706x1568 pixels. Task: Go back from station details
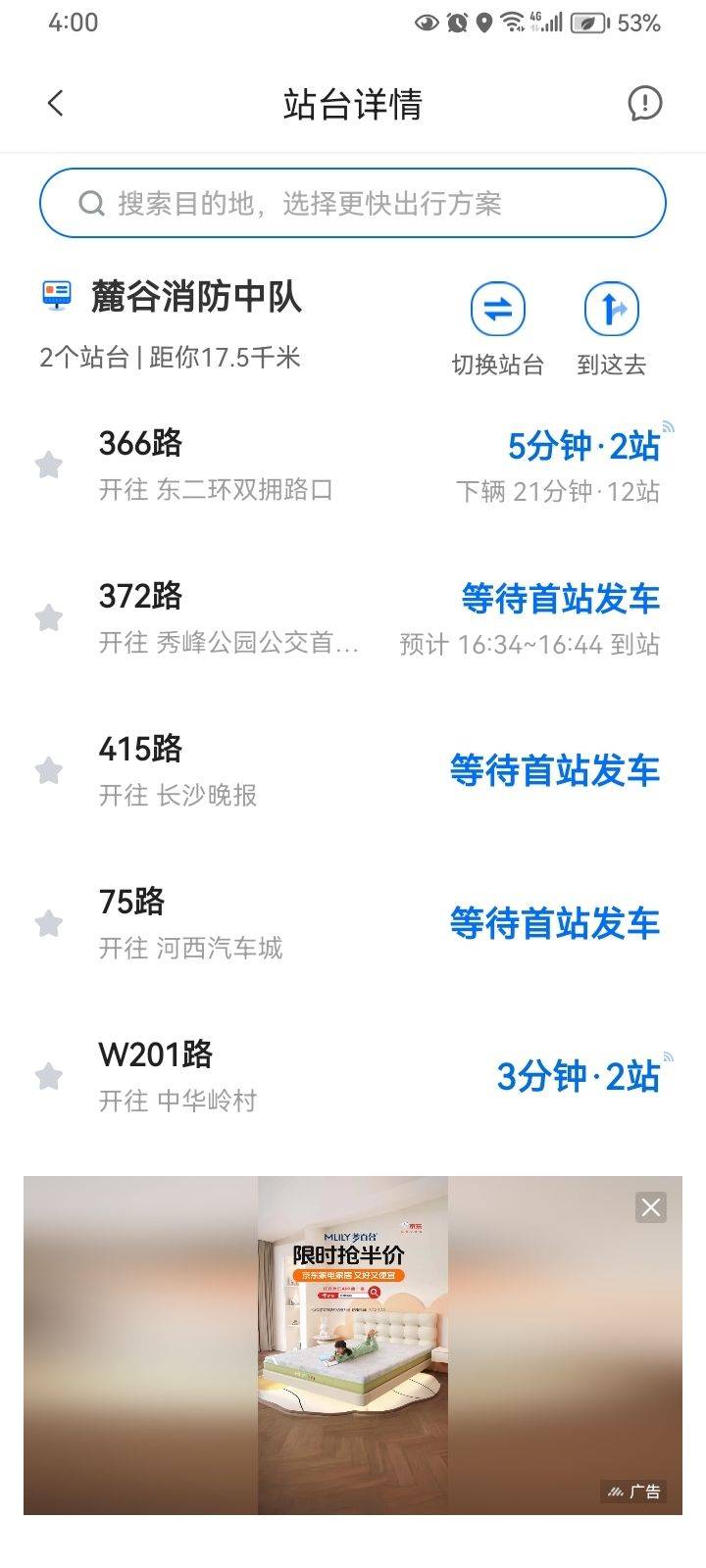[x=56, y=103]
